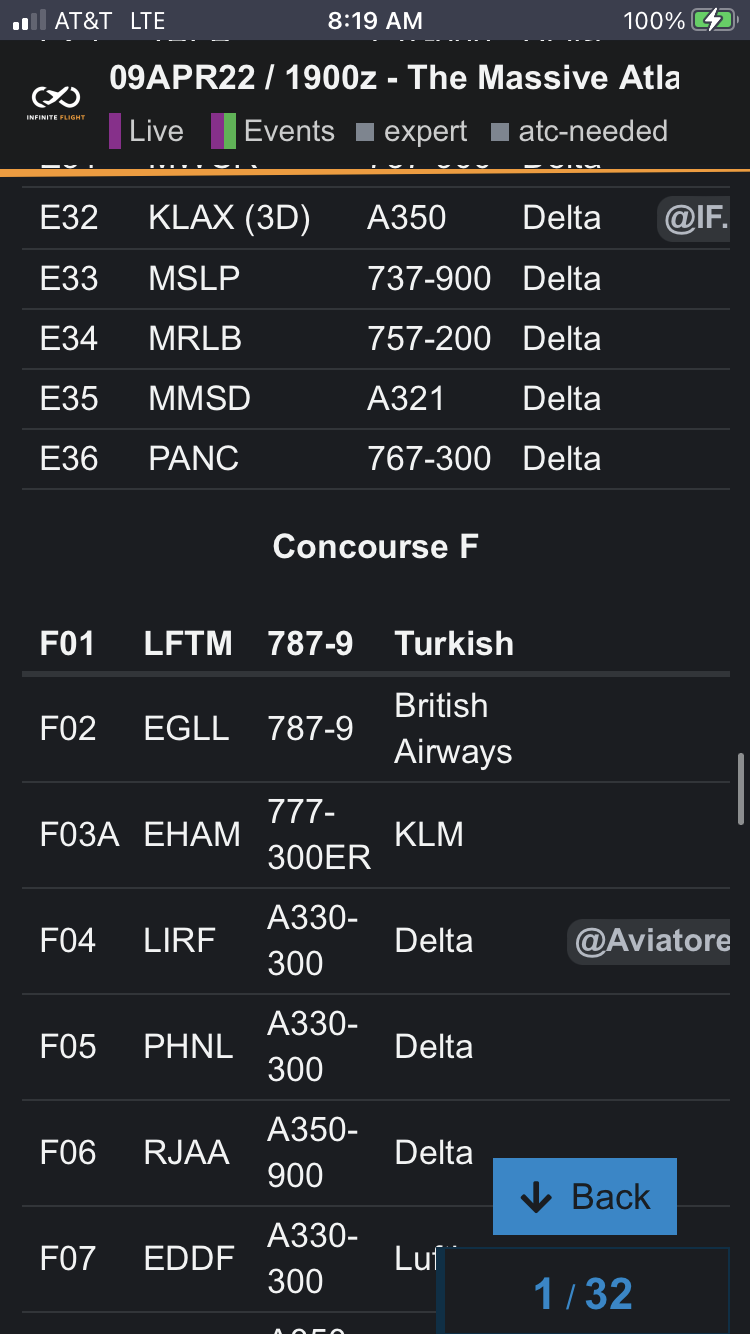The height and width of the screenshot is (1334, 750).
Task: Tap the Back button
Action: tap(585, 1196)
